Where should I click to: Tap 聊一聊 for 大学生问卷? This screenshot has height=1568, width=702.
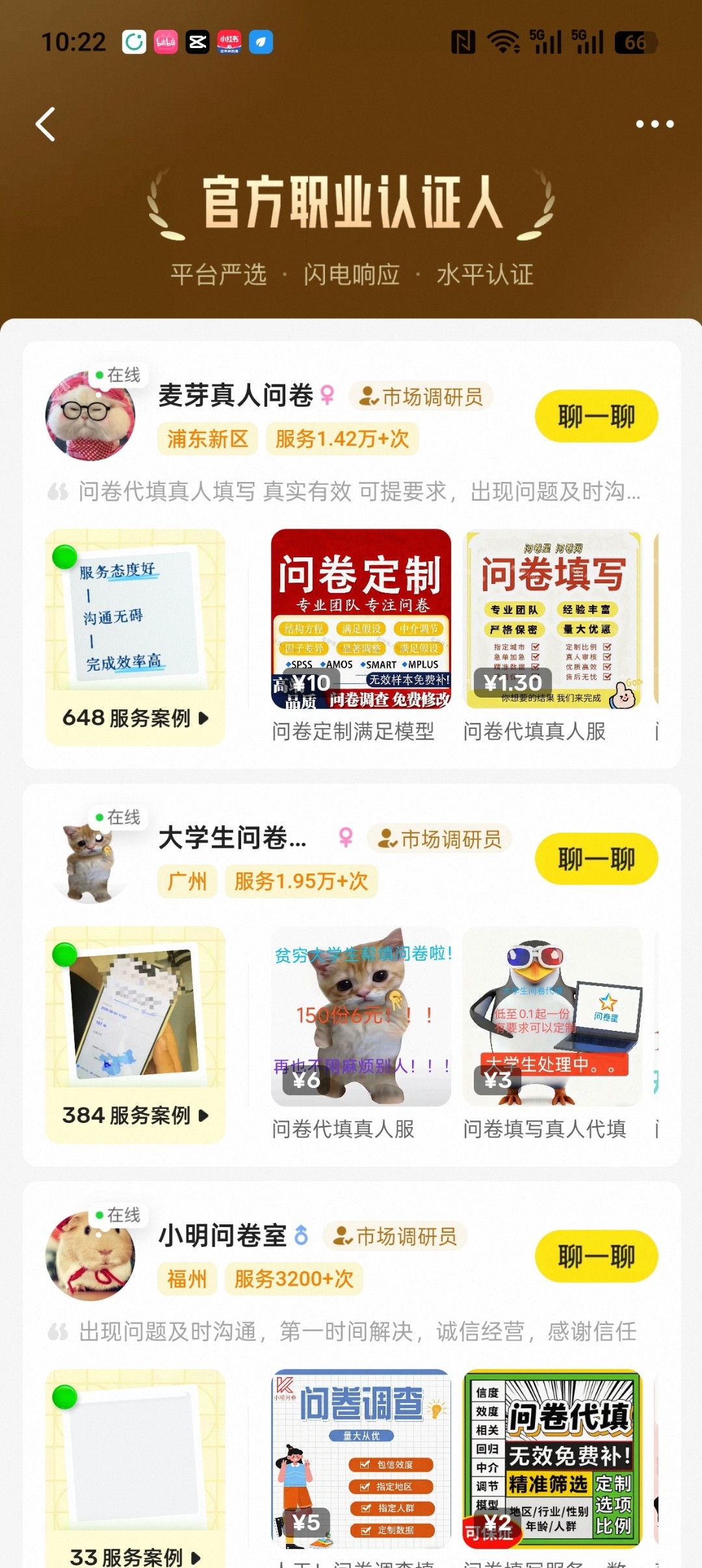coord(596,859)
